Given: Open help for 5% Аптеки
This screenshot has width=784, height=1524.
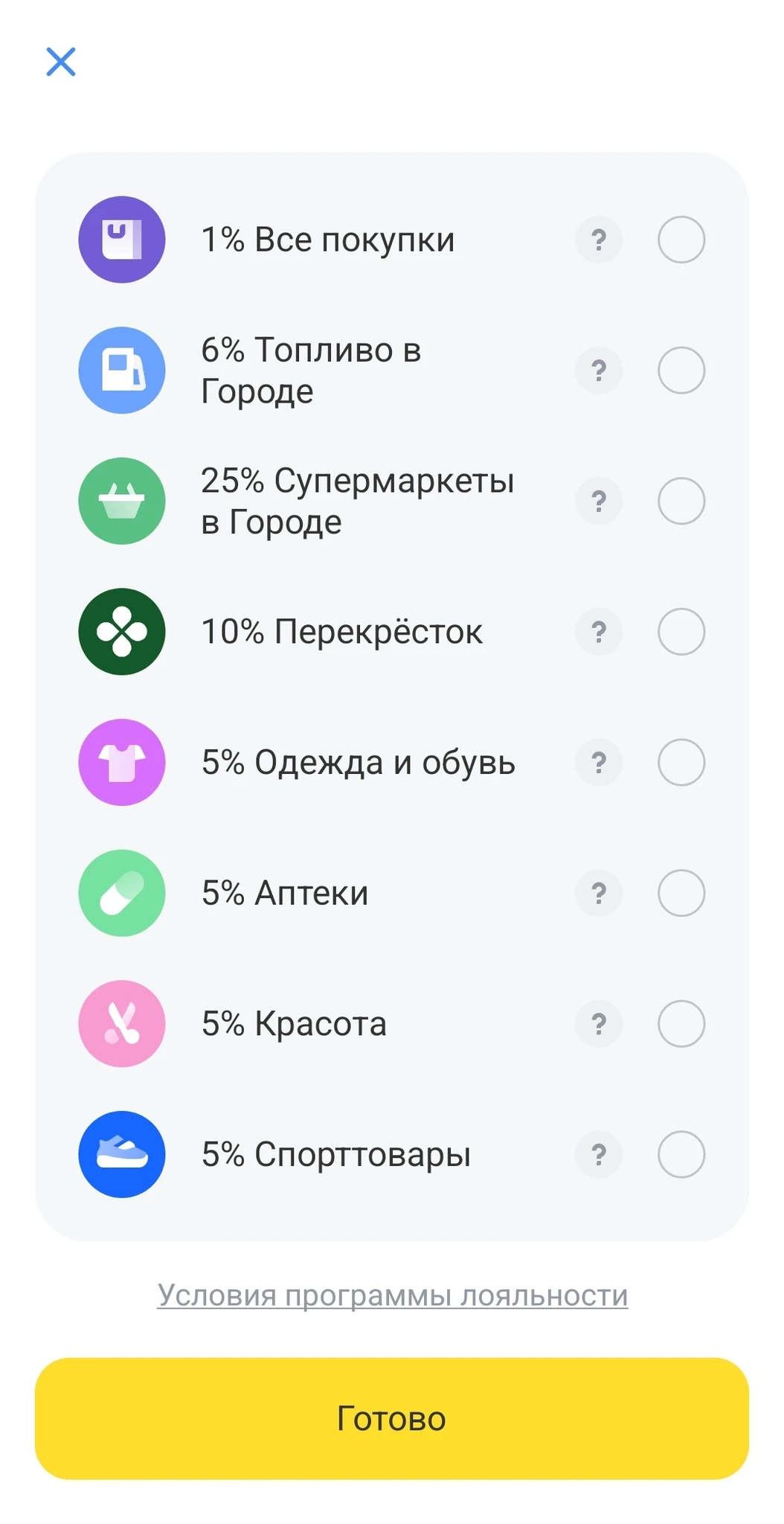Looking at the screenshot, I should click(599, 893).
